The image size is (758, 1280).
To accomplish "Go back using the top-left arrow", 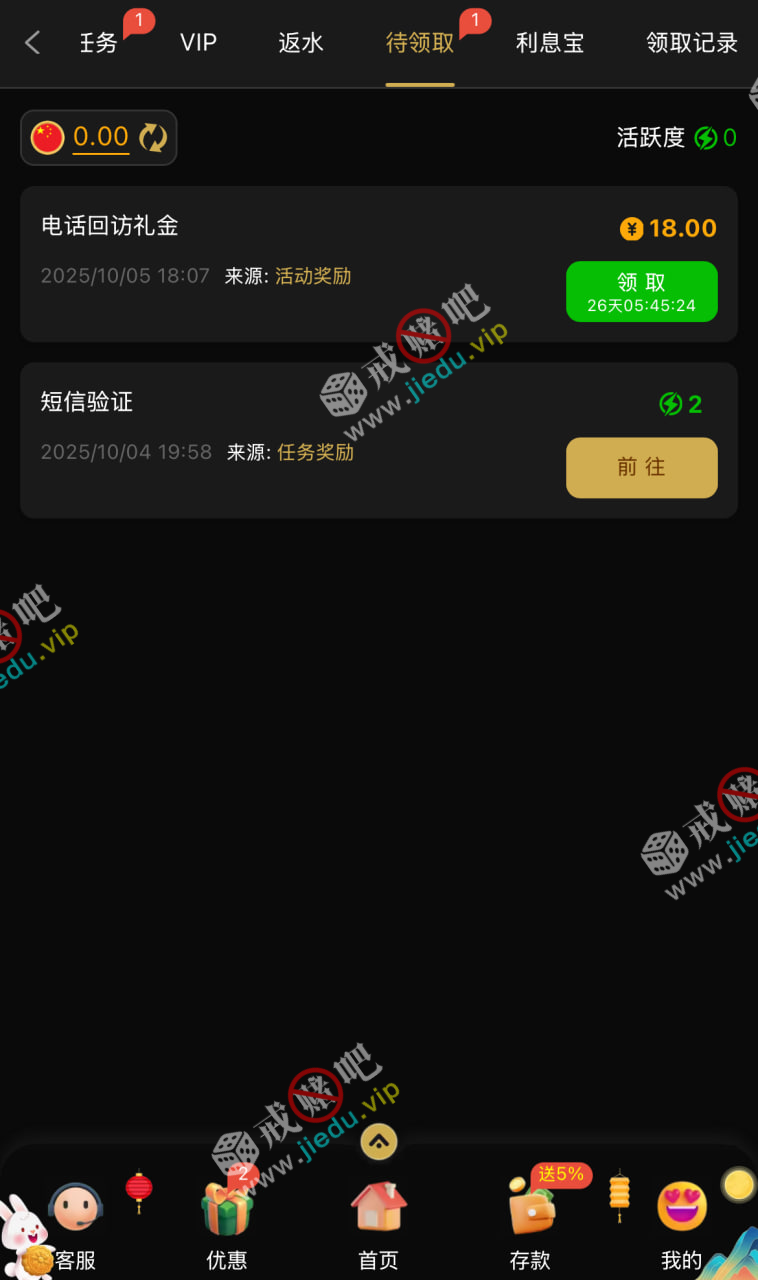I will 32,43.
